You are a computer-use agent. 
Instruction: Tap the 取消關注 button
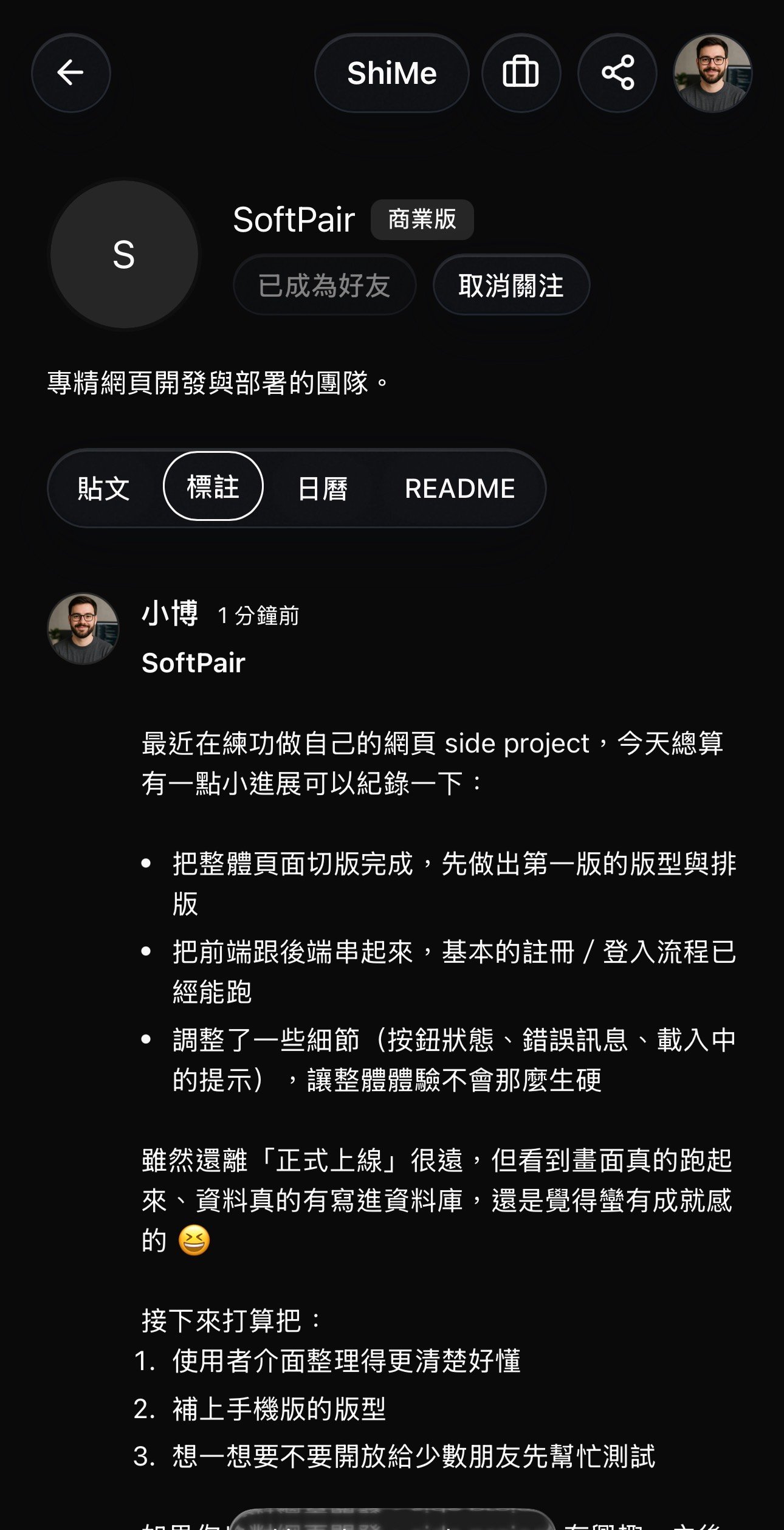pos(511,285)
